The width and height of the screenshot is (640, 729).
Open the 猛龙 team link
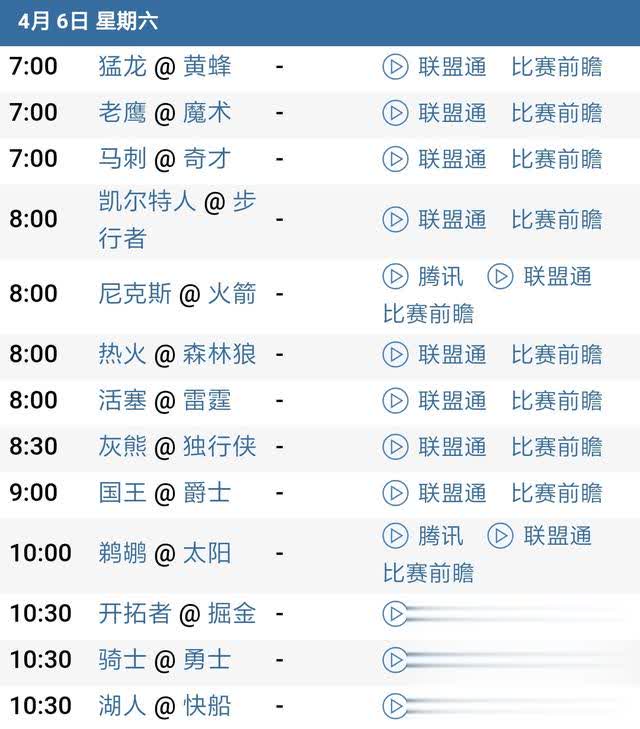(x=123, y=67)
